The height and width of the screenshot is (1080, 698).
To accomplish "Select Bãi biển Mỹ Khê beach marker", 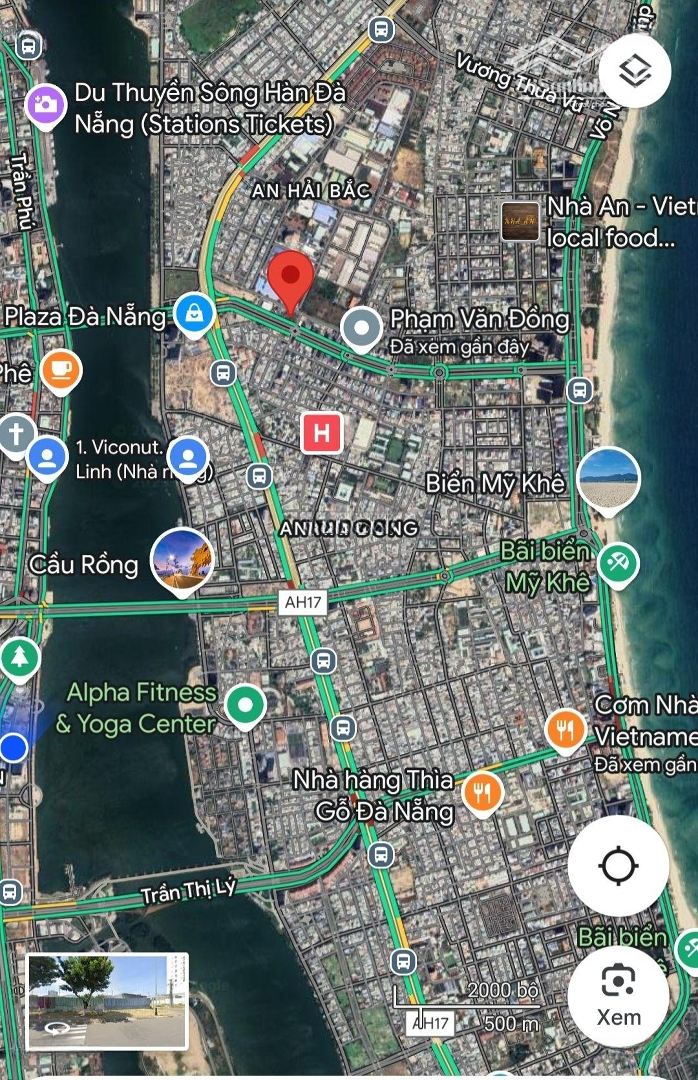I will 617,565.
